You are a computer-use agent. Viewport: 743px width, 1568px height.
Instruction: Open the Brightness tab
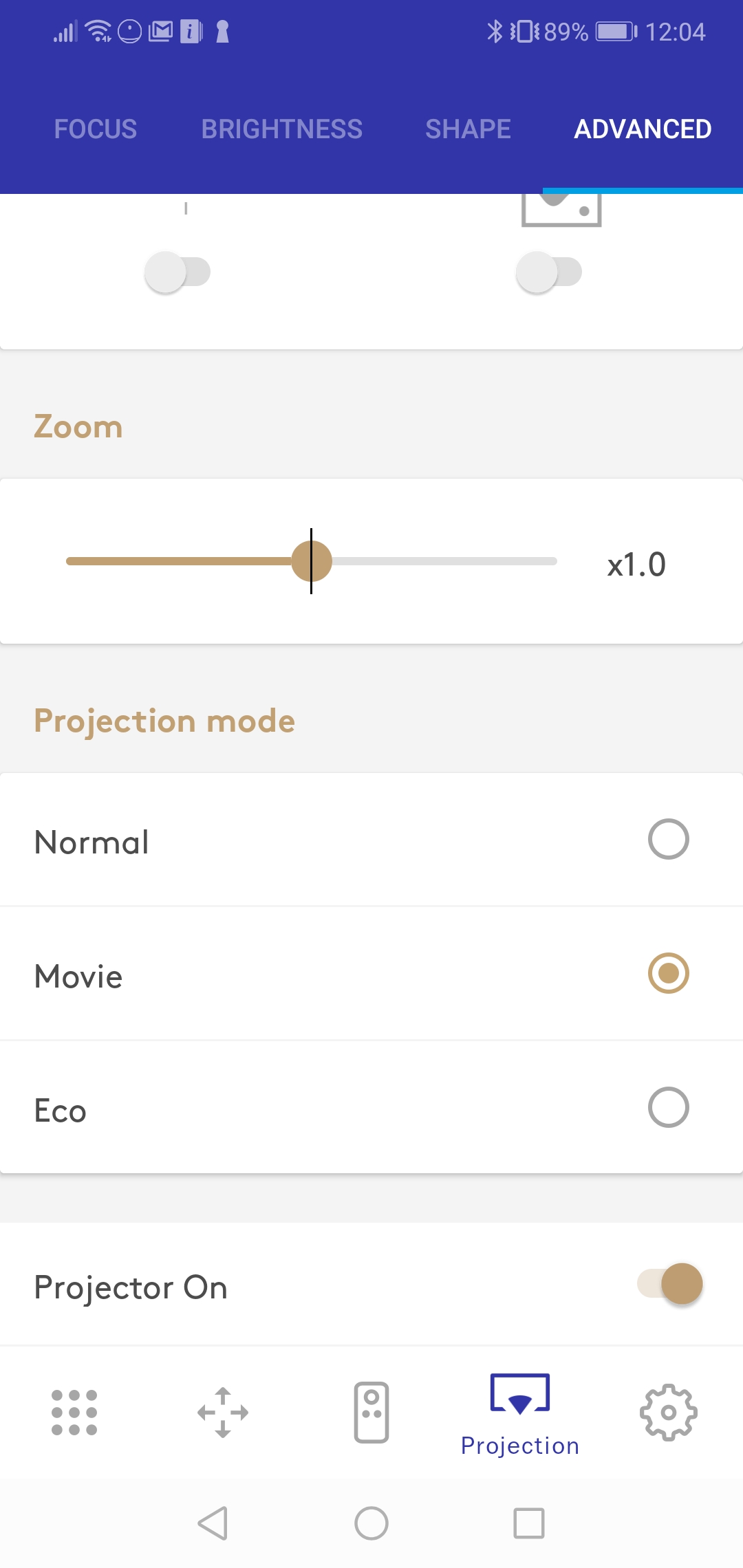pos(281,129)
